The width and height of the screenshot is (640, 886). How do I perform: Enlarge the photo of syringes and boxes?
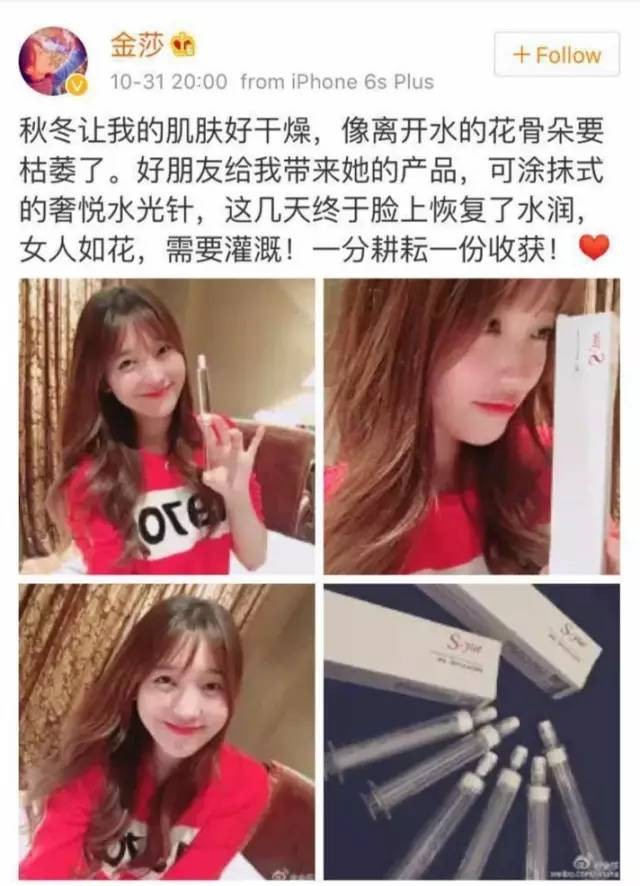(x=471, y=731)
